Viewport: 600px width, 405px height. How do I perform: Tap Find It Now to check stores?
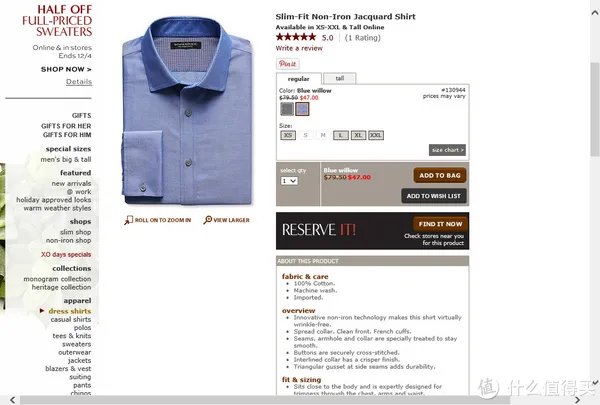pos(440,224)
